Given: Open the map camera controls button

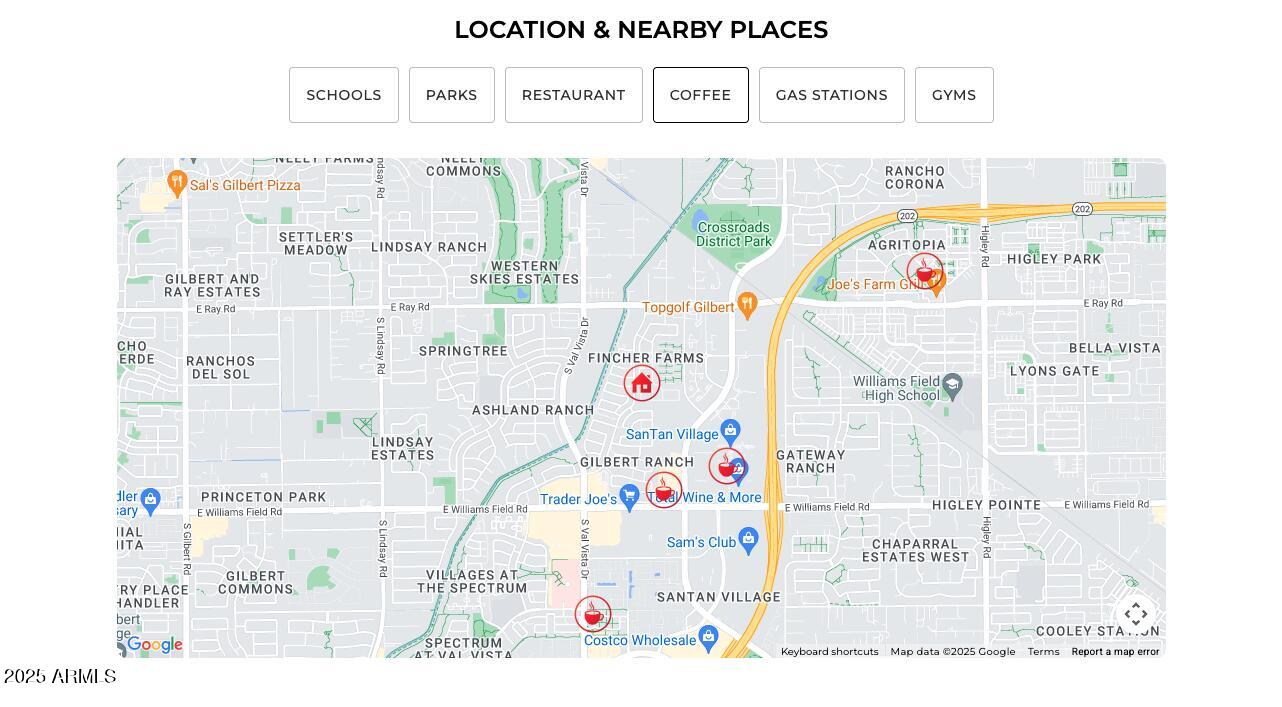Looking at the screenshot, I should click(x=1135, y=614).
